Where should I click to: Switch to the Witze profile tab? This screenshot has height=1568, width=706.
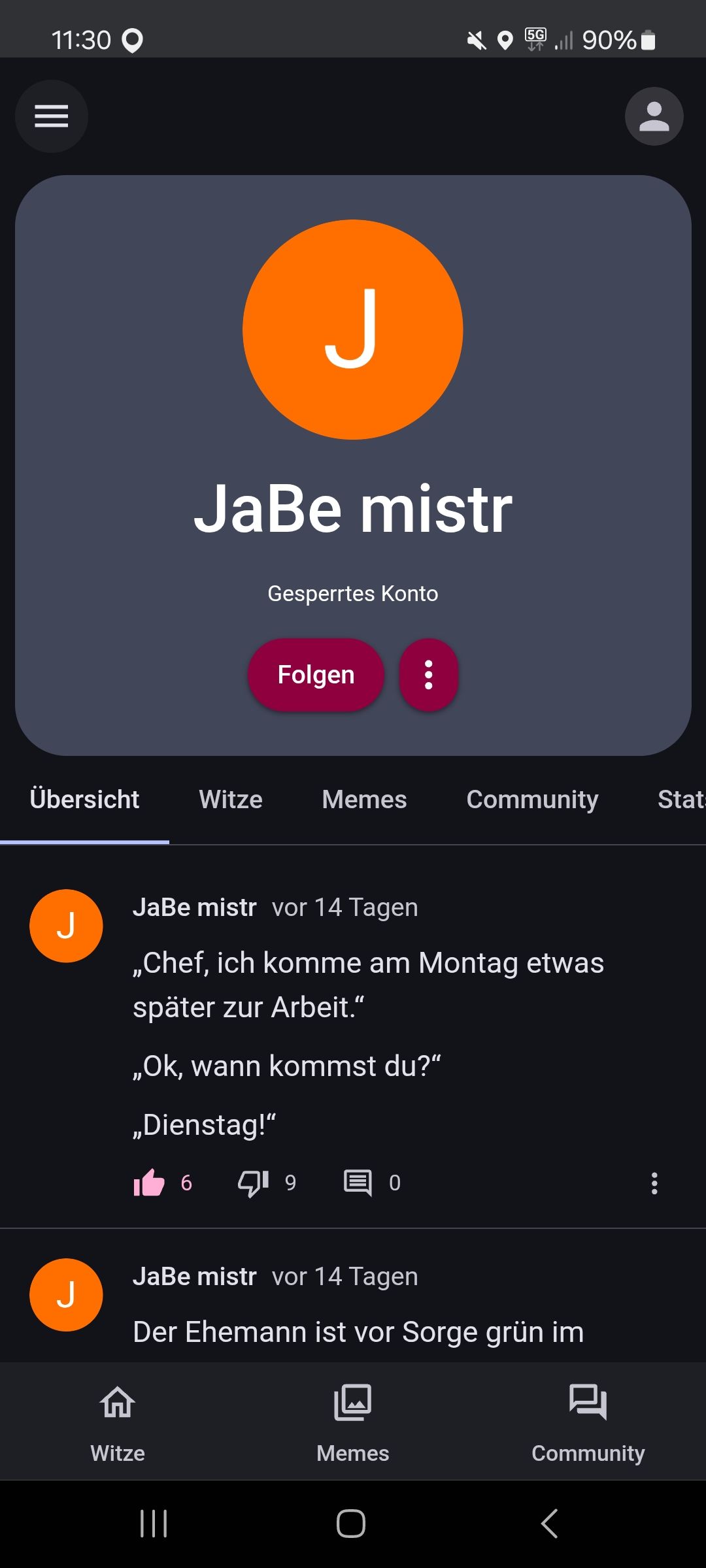(x=231, y=800)
